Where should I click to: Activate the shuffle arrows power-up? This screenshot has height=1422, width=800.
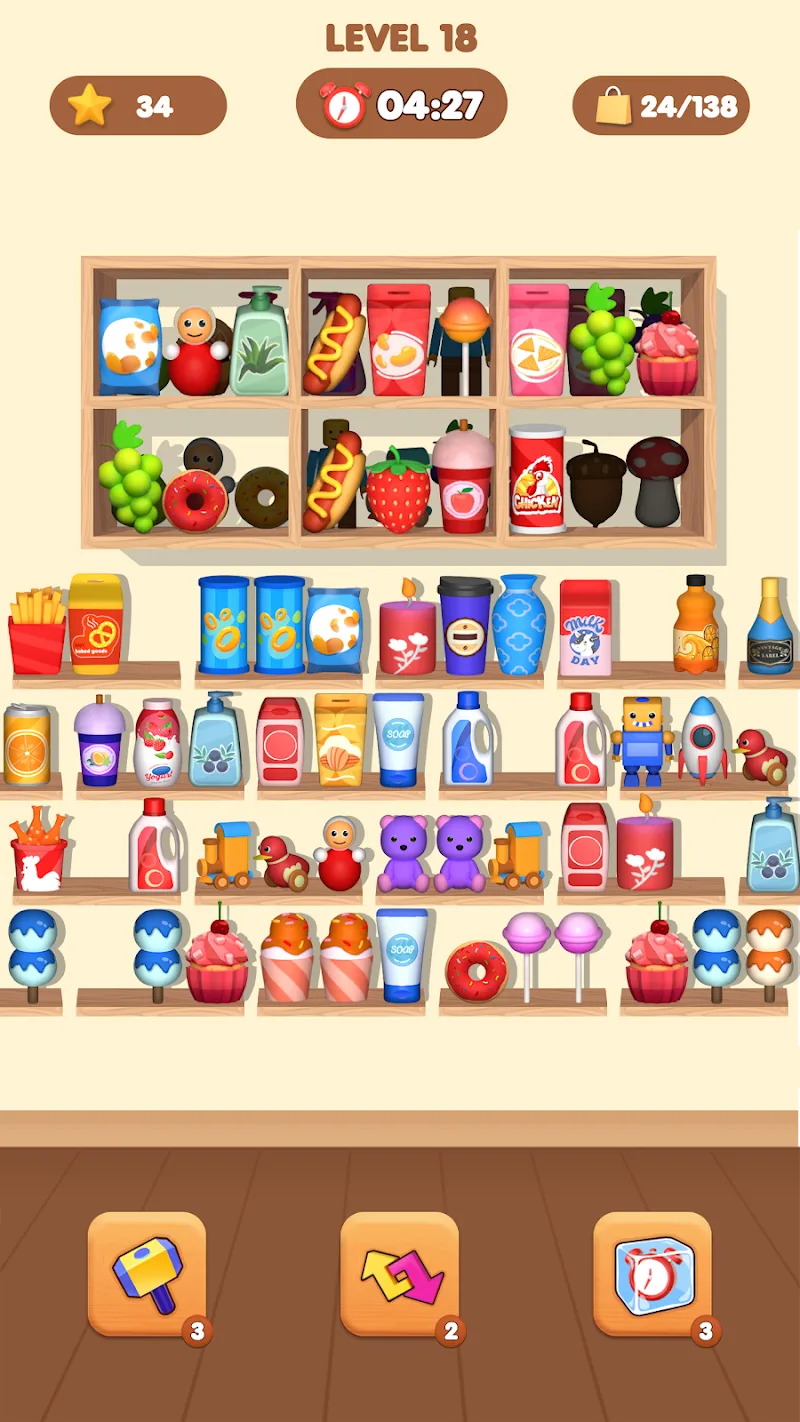tap(399, 1273)
